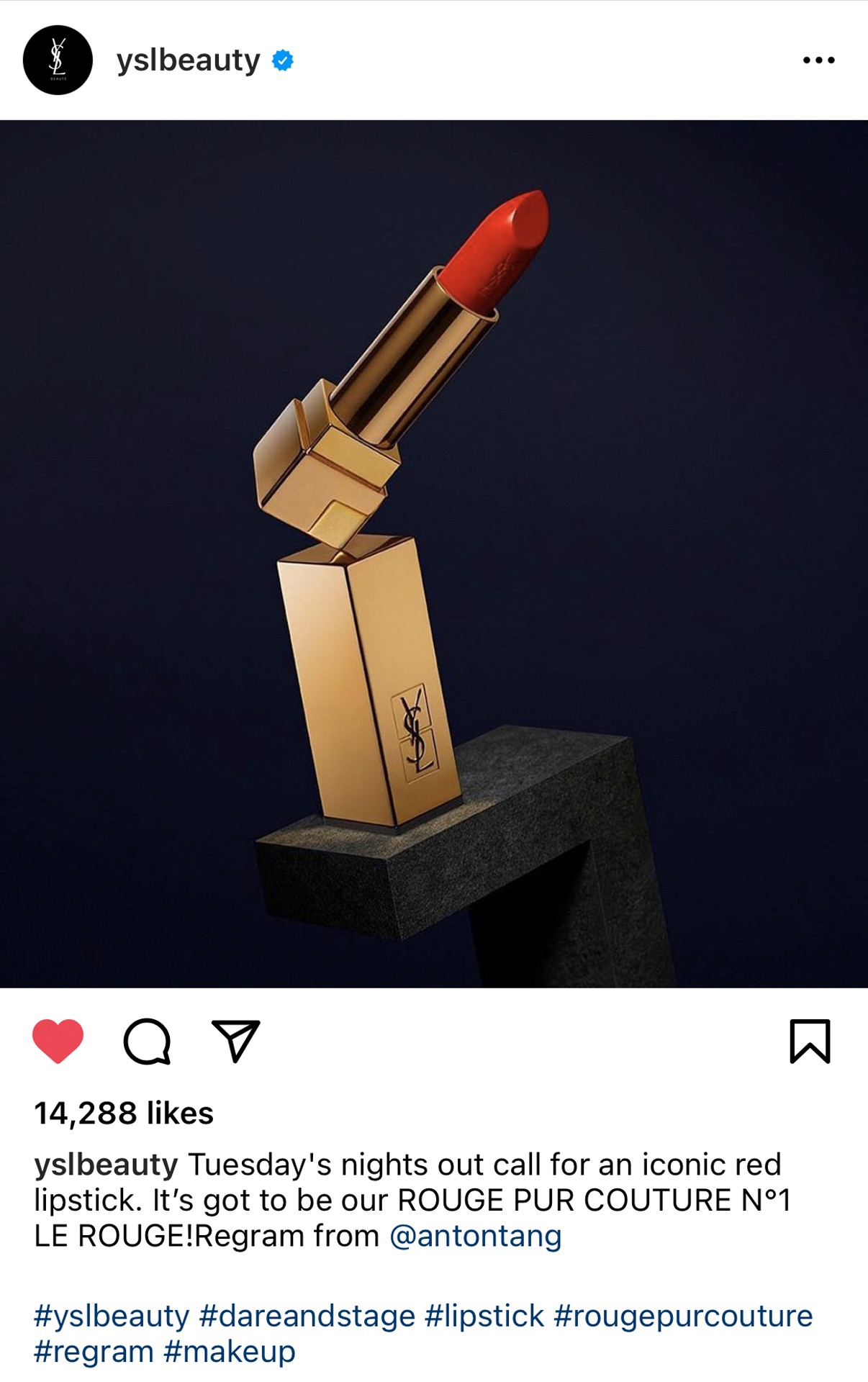Share the post via paper plane icon
Viewport: 868px width, 1382px height.
coord(235,1041)
